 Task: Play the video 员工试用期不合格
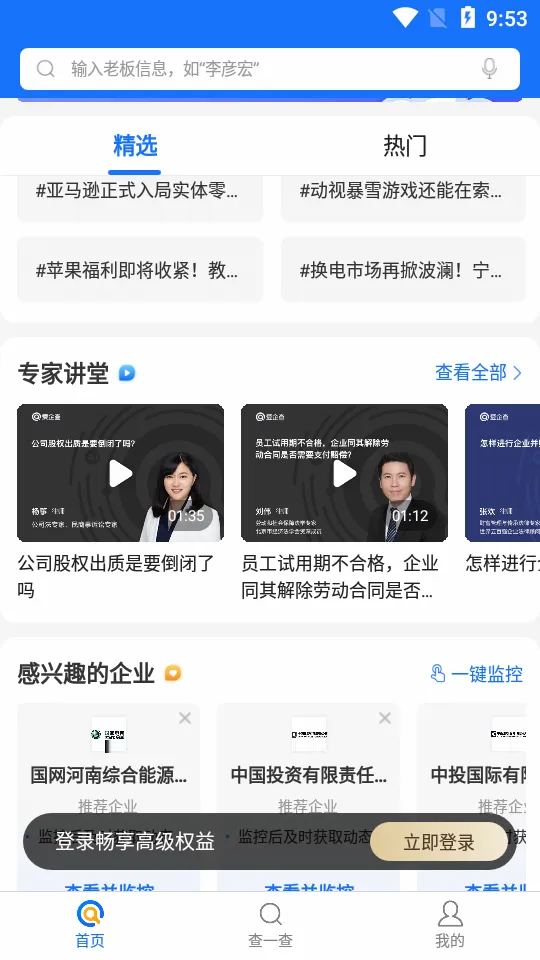click(345, 473)
